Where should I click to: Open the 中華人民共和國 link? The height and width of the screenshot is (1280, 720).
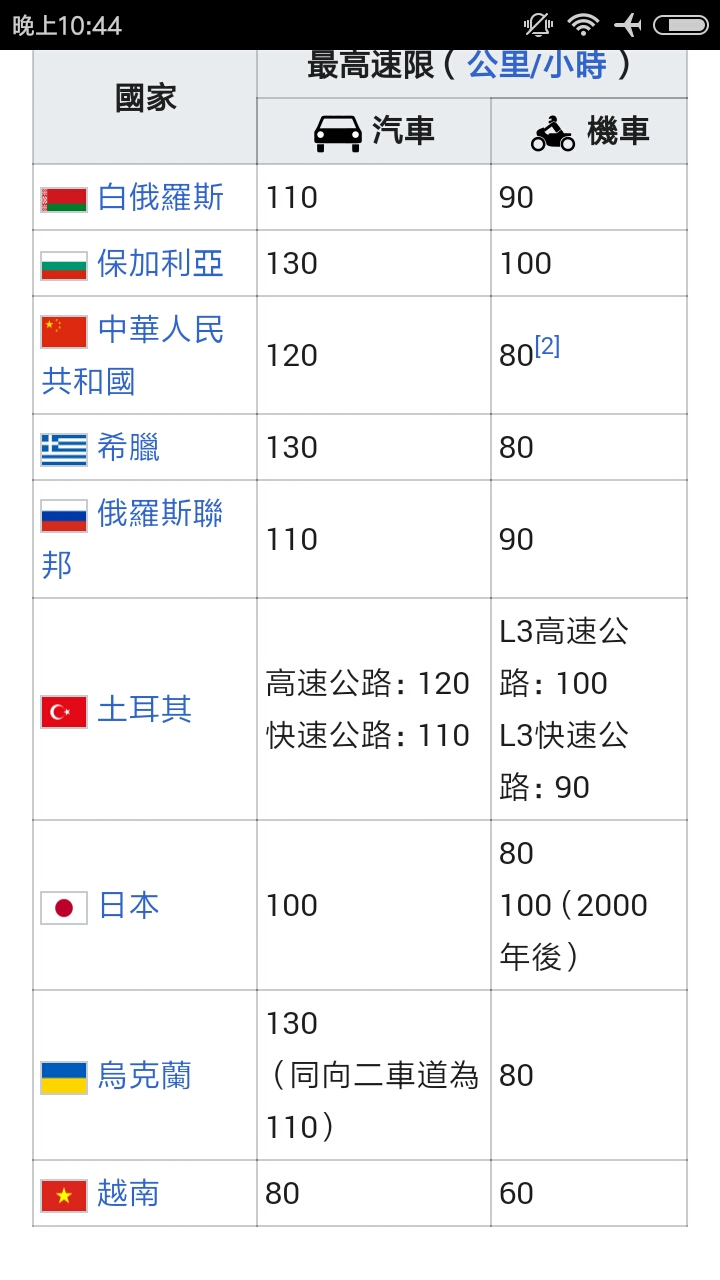(x=160, y=330)
